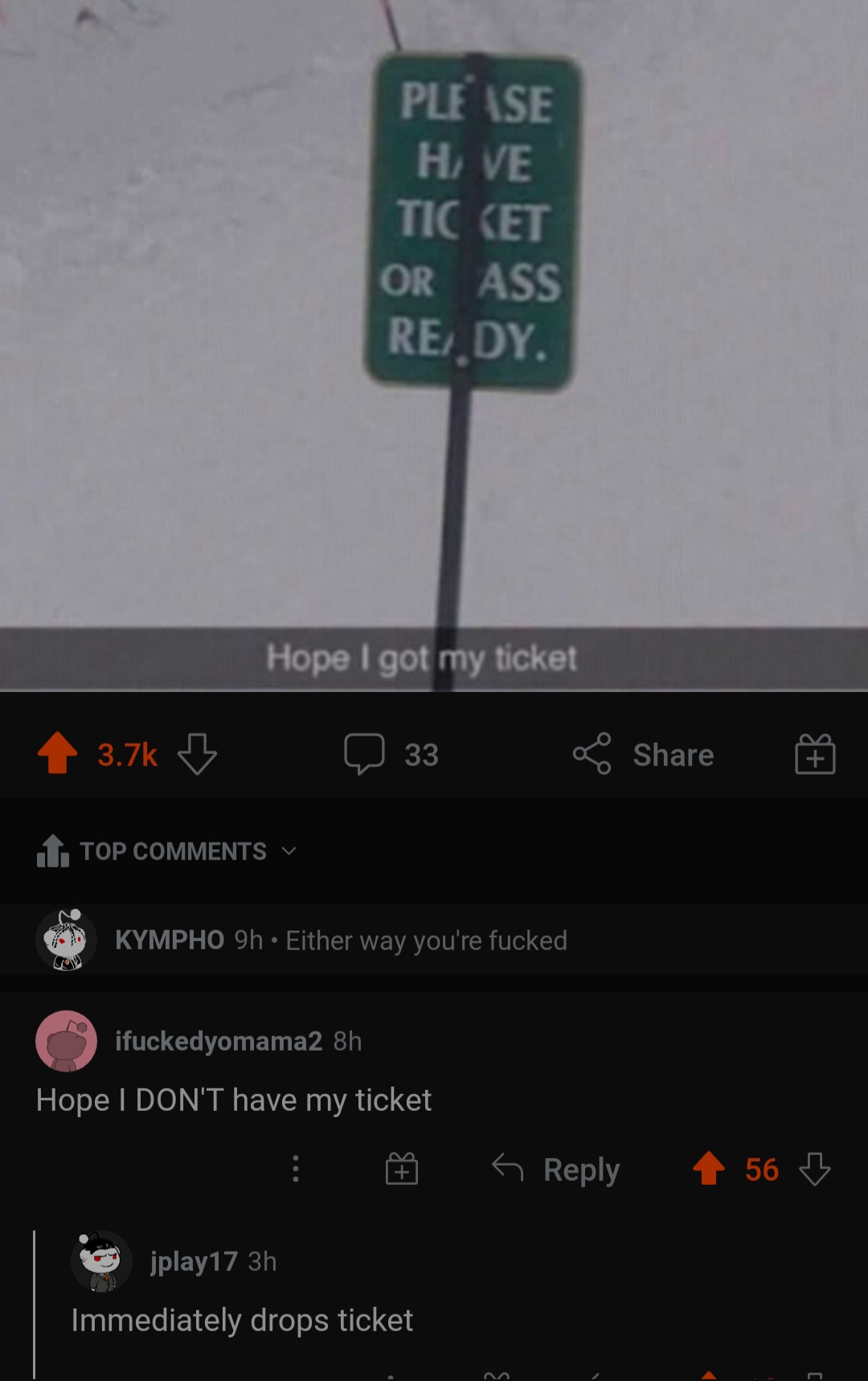
Task: Upvote the post with the ticket sign
Action: pyautogui.click(x=56, y=754)
